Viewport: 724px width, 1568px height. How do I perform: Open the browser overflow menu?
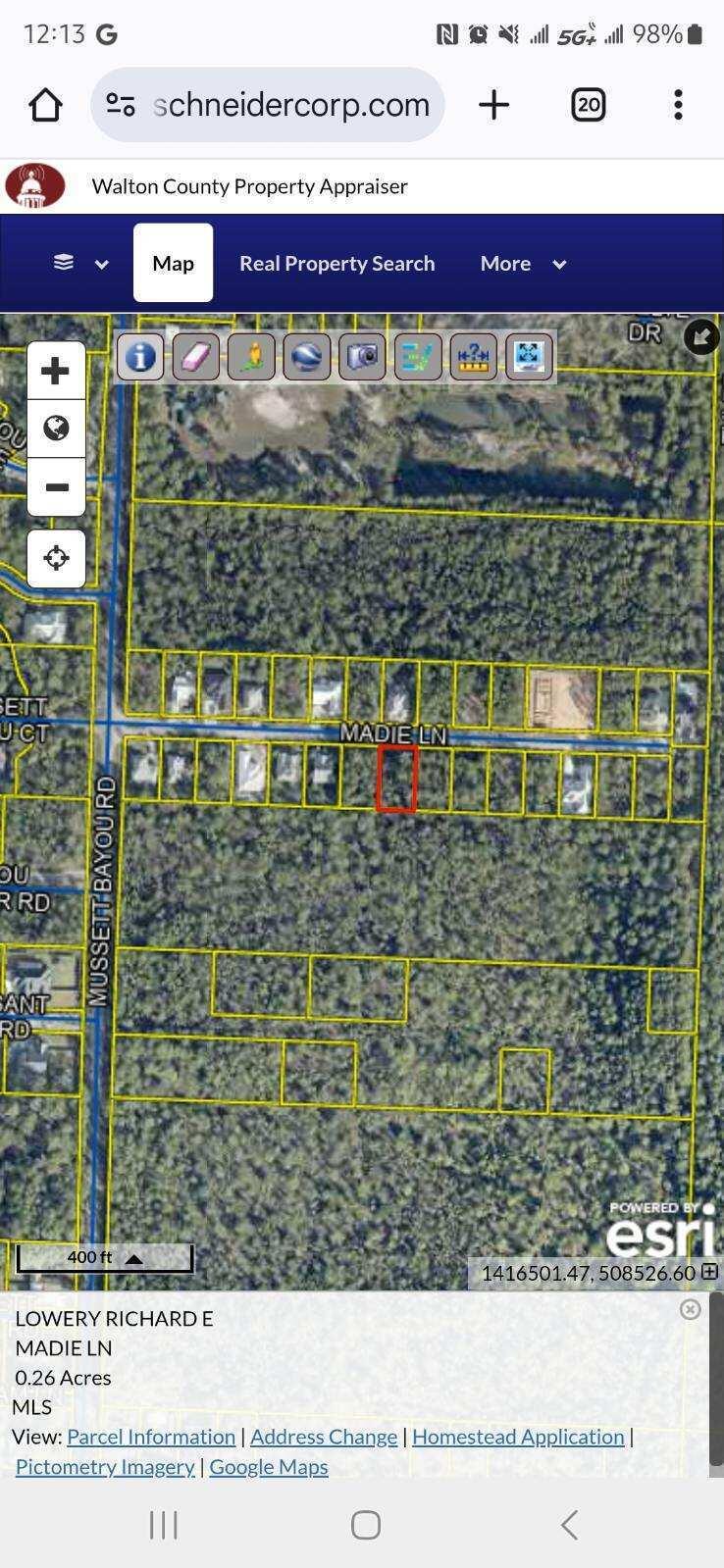[678, 105]
